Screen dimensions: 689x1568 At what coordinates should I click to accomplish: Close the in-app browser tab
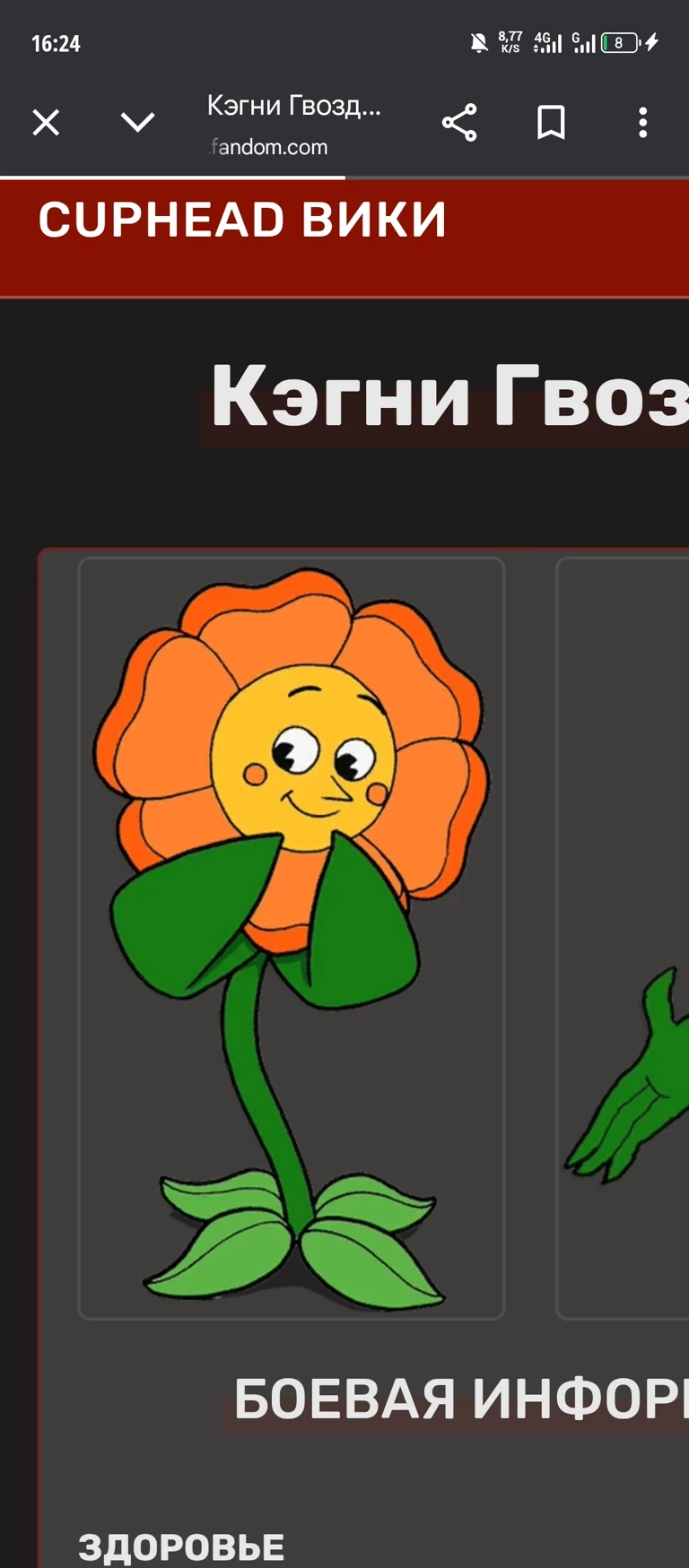point(46,122)
